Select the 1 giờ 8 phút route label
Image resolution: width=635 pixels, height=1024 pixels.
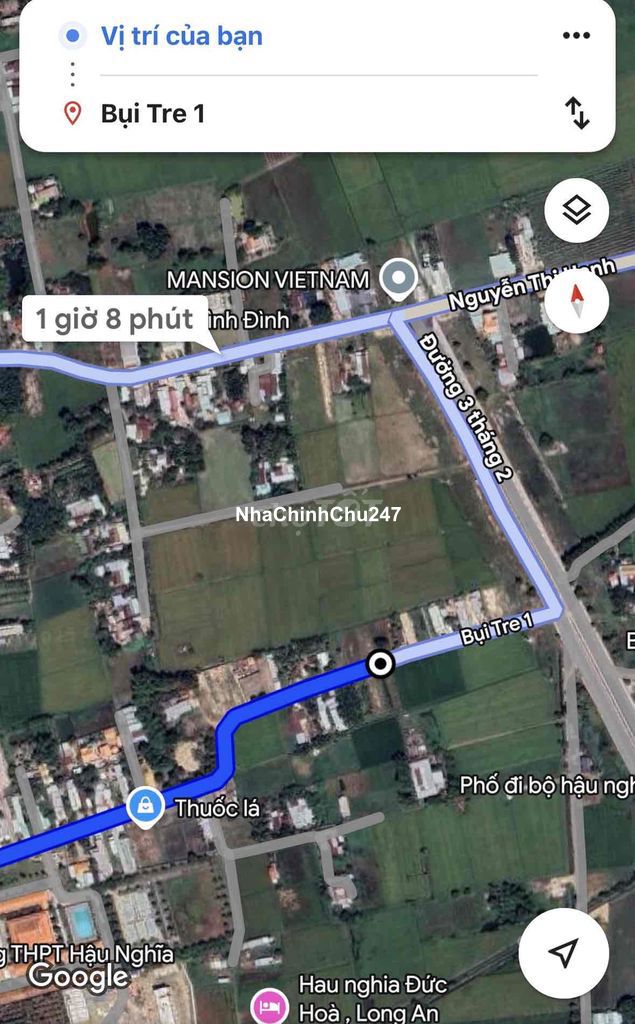(115, 320)
